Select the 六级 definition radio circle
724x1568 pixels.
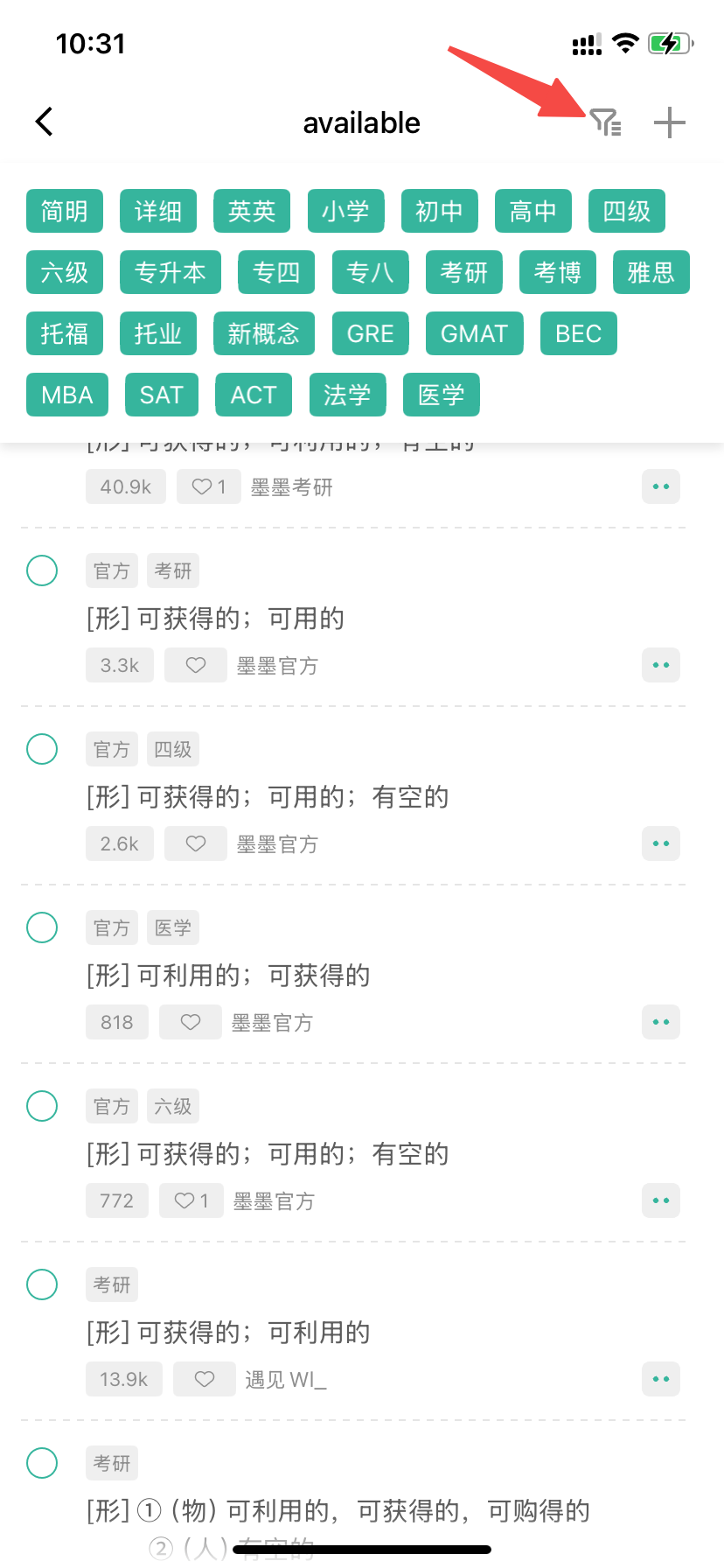point(42,1106)
